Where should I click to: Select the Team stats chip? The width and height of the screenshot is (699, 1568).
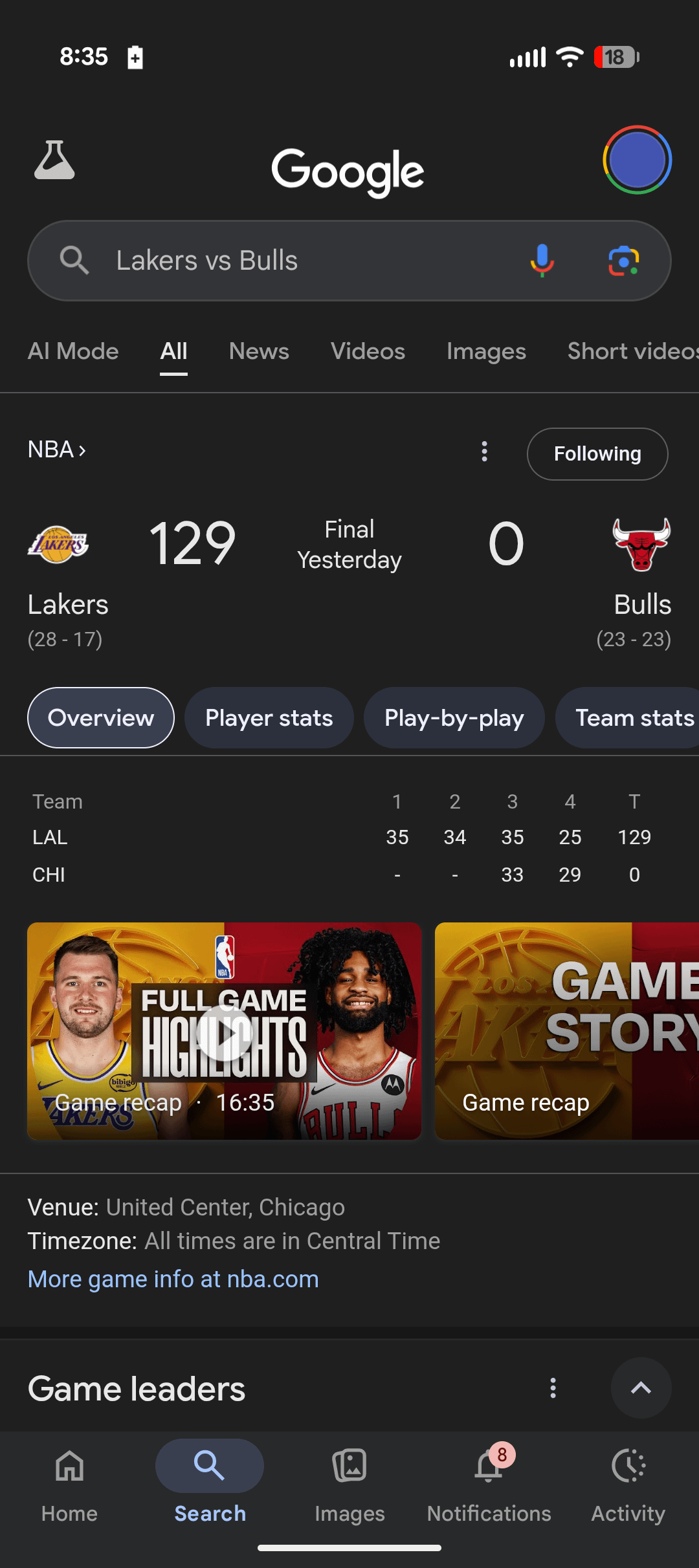click(x=631, y=718)
